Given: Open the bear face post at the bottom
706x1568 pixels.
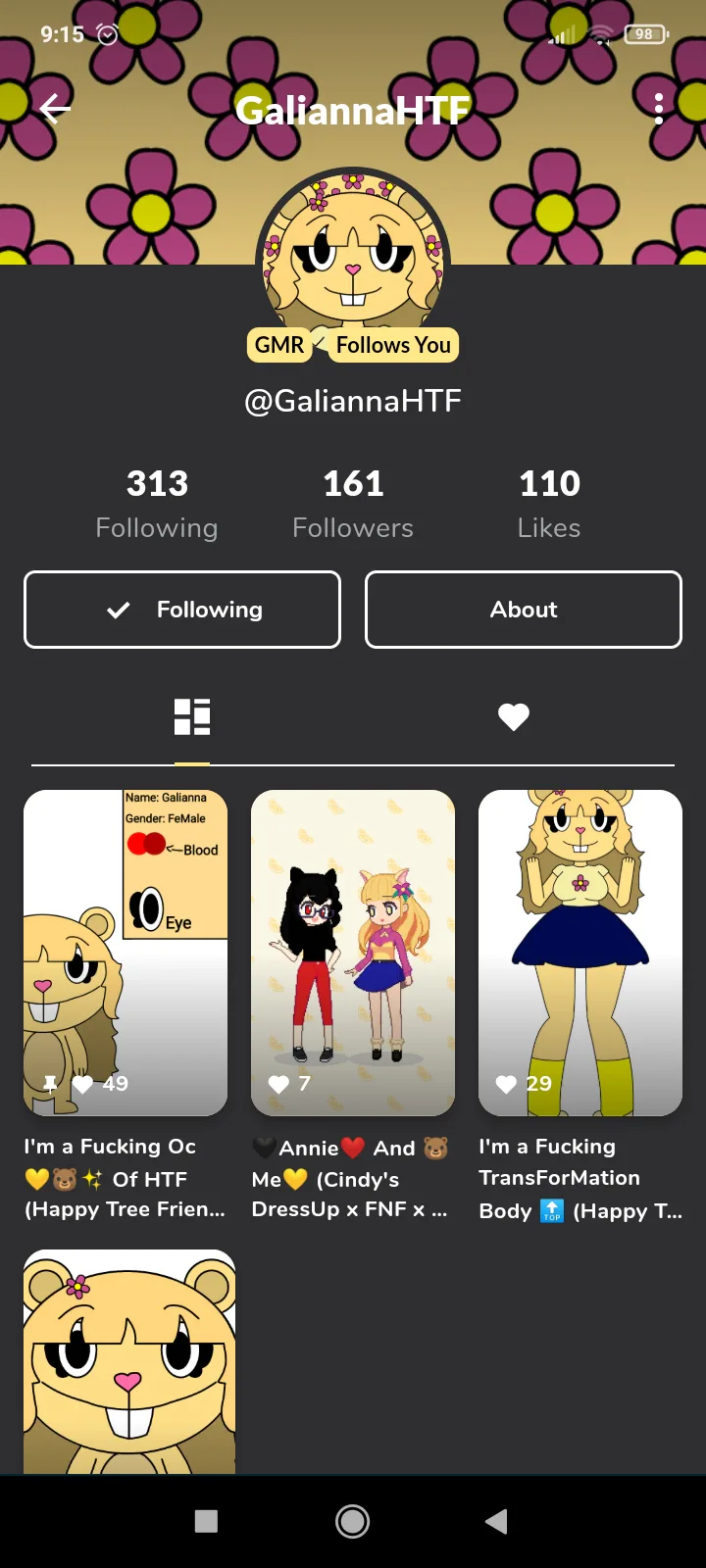Looking at the screenshot, I should [129, 1360].
